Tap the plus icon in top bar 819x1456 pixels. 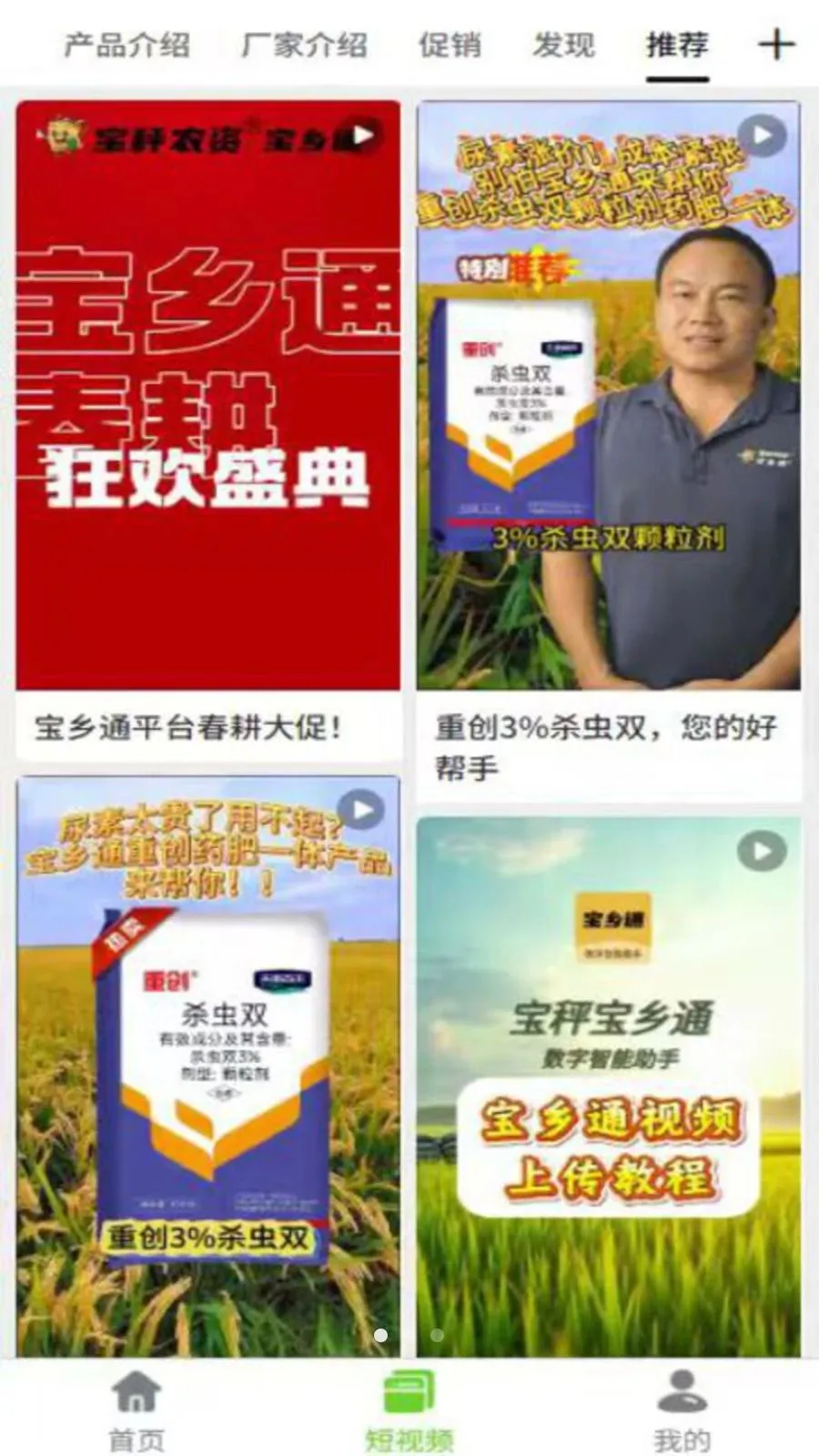tap(776, 44)
